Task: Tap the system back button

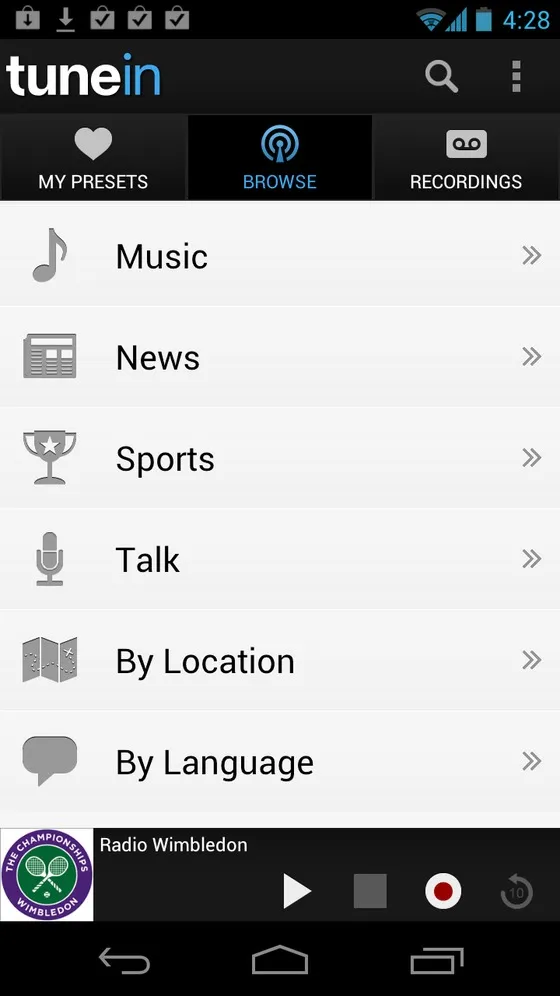Action: [x=124, y=960]
